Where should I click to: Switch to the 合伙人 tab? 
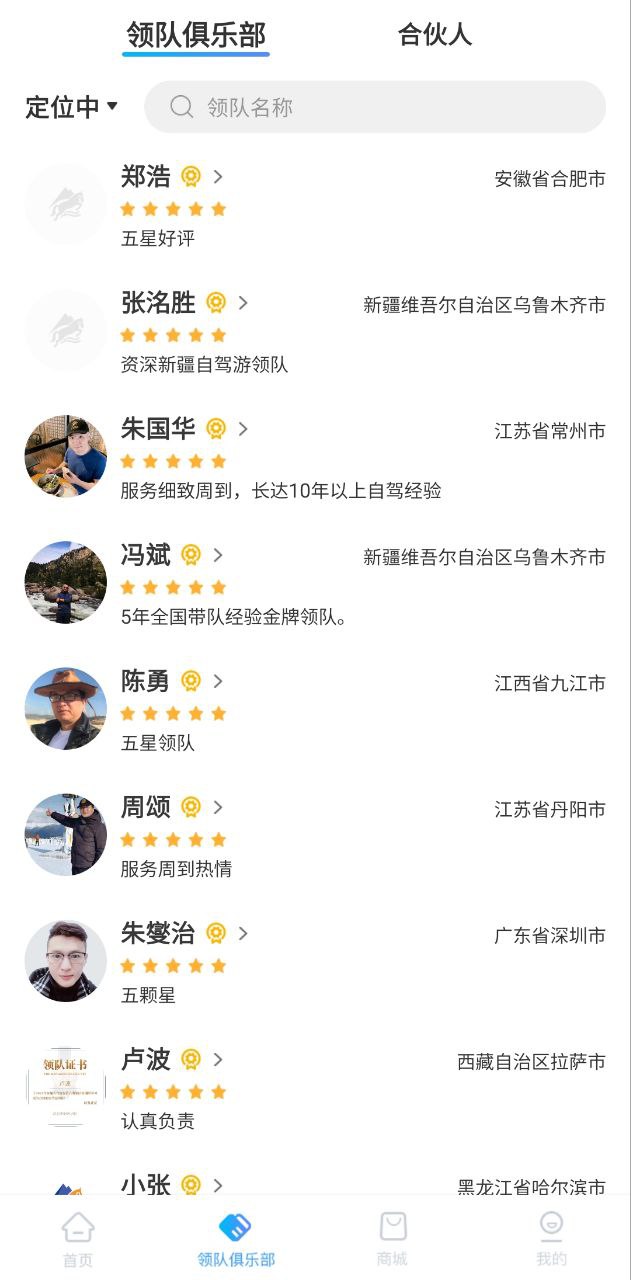coord(434,35)
